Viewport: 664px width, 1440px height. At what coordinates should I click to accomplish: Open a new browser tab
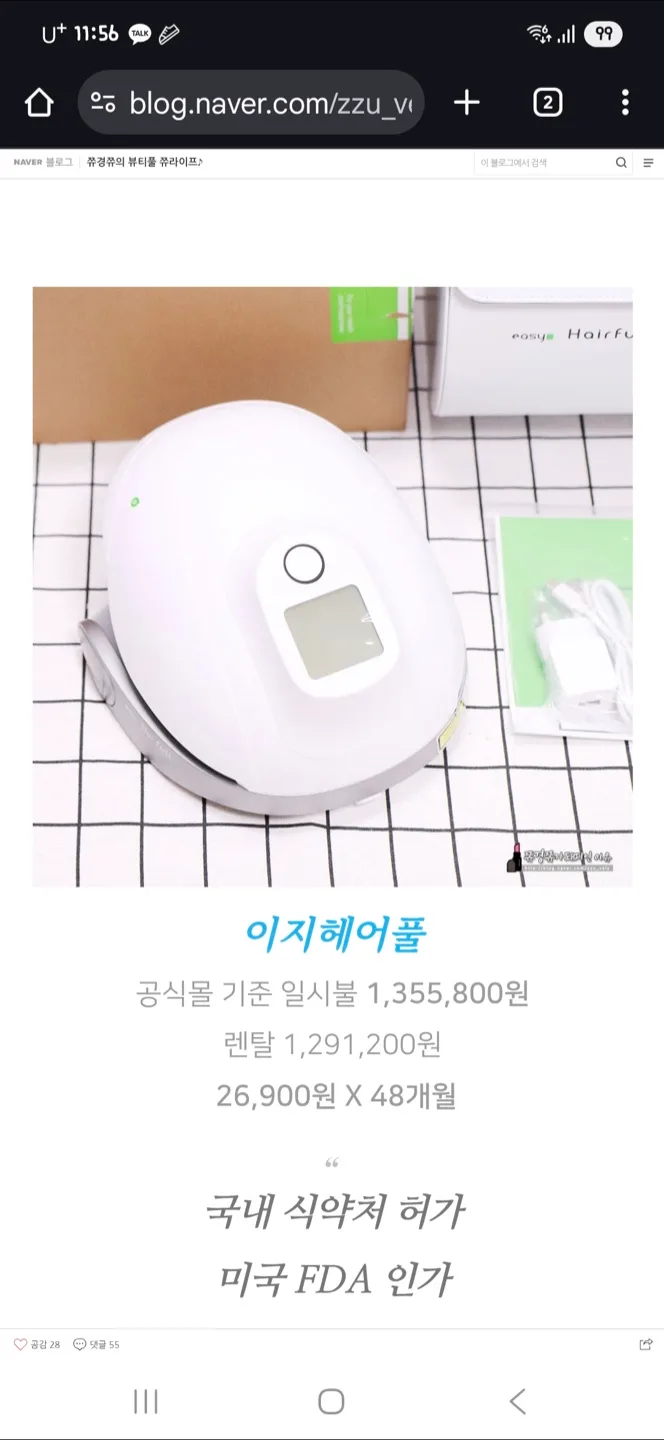click(x=467, y=102)
